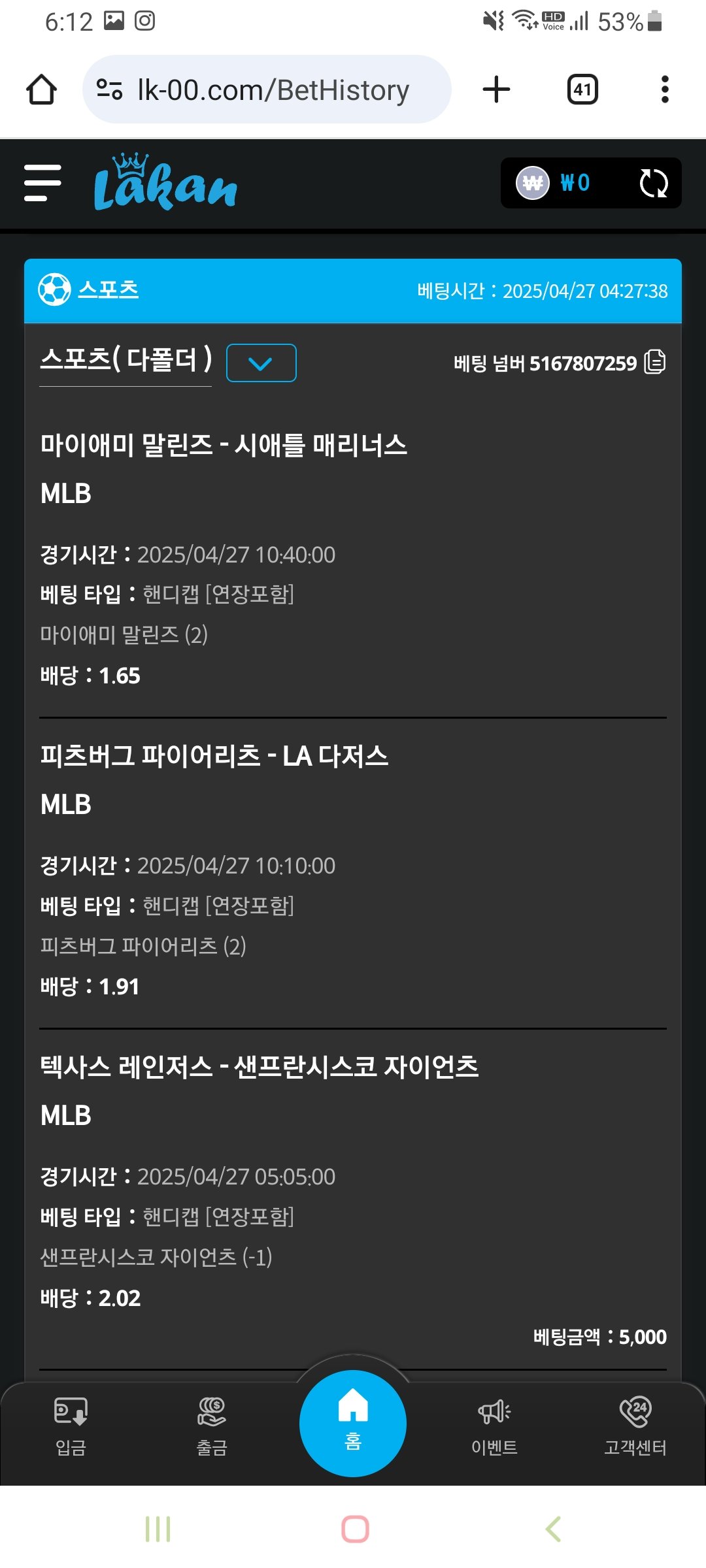Open the system recent apps view
Image resolution: width=706 pixels, height=1568 pixels.
tap(158, 1529)
